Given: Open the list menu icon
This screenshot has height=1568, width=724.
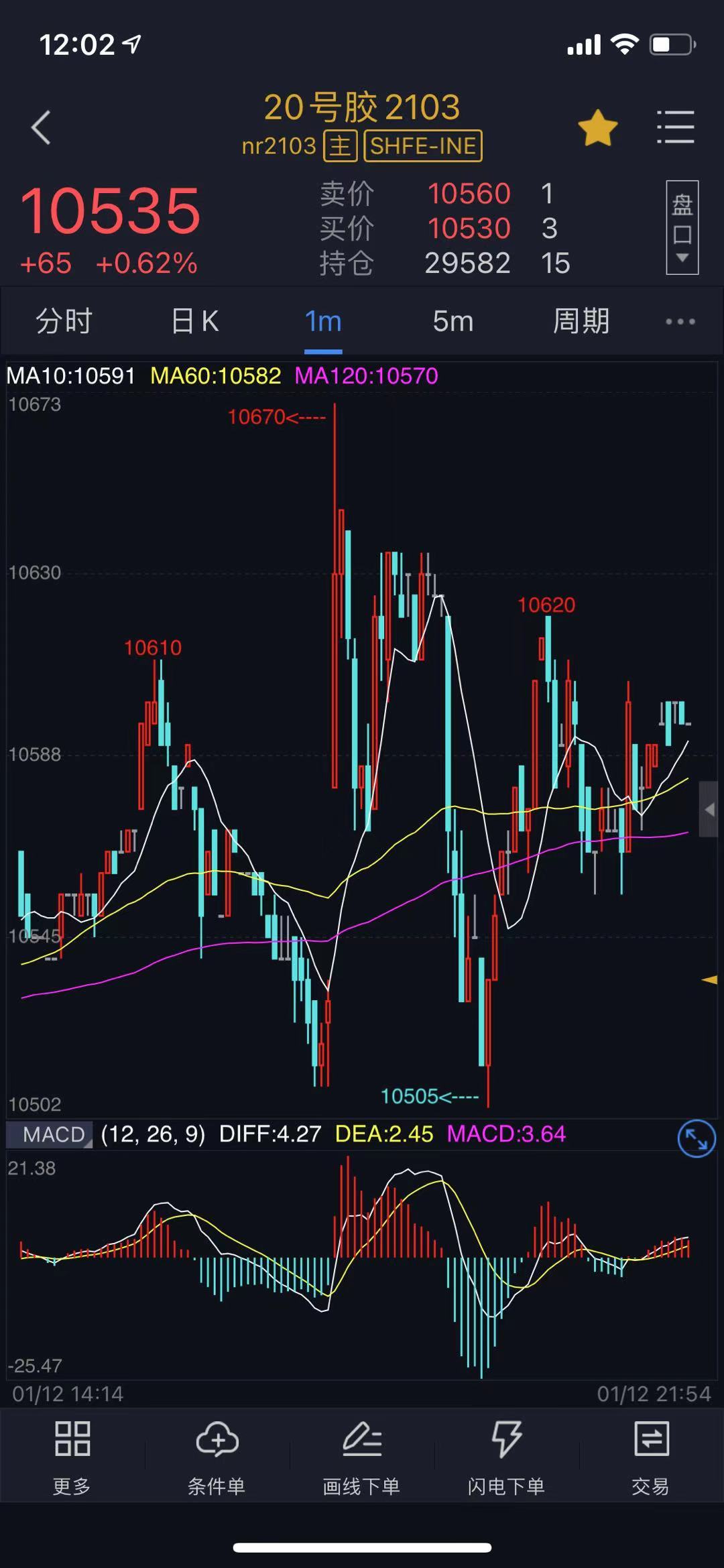Looking at the screenshot, I should tap(675, 127).
